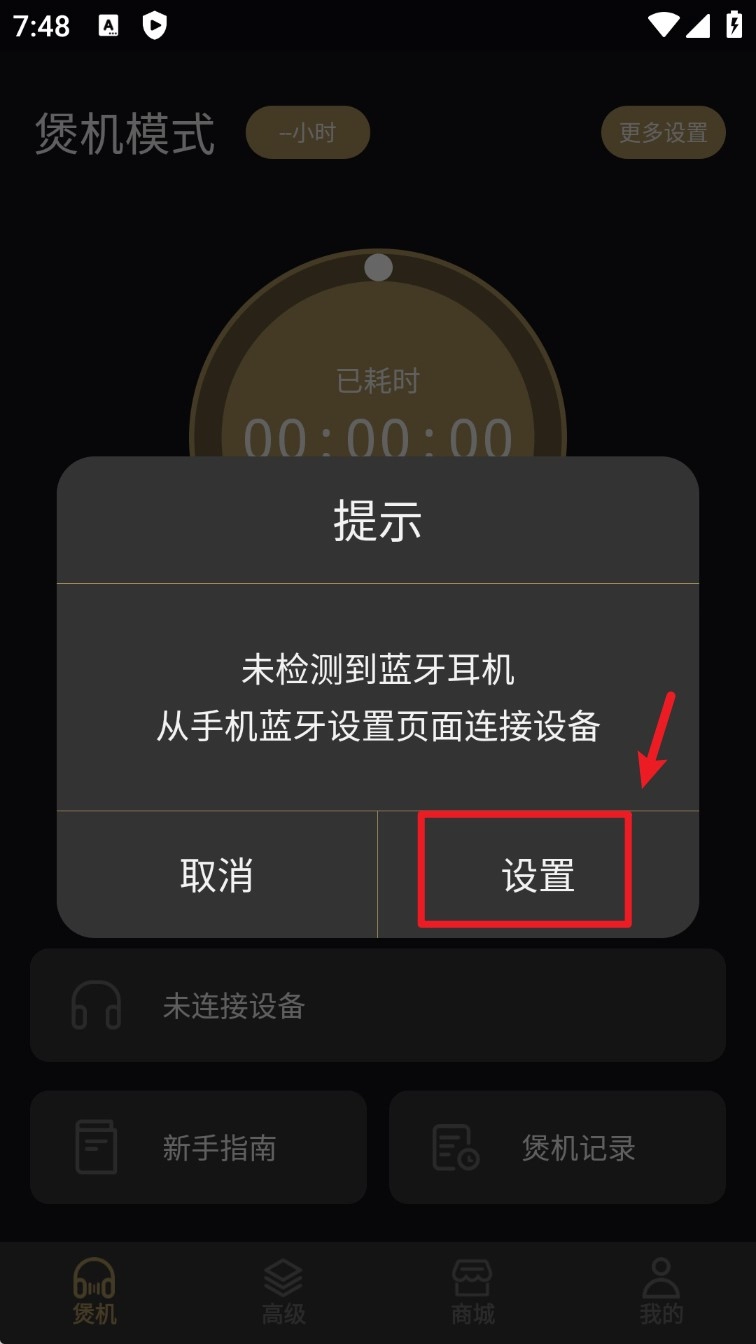View 煲机记录 history

click(557, 1147)
